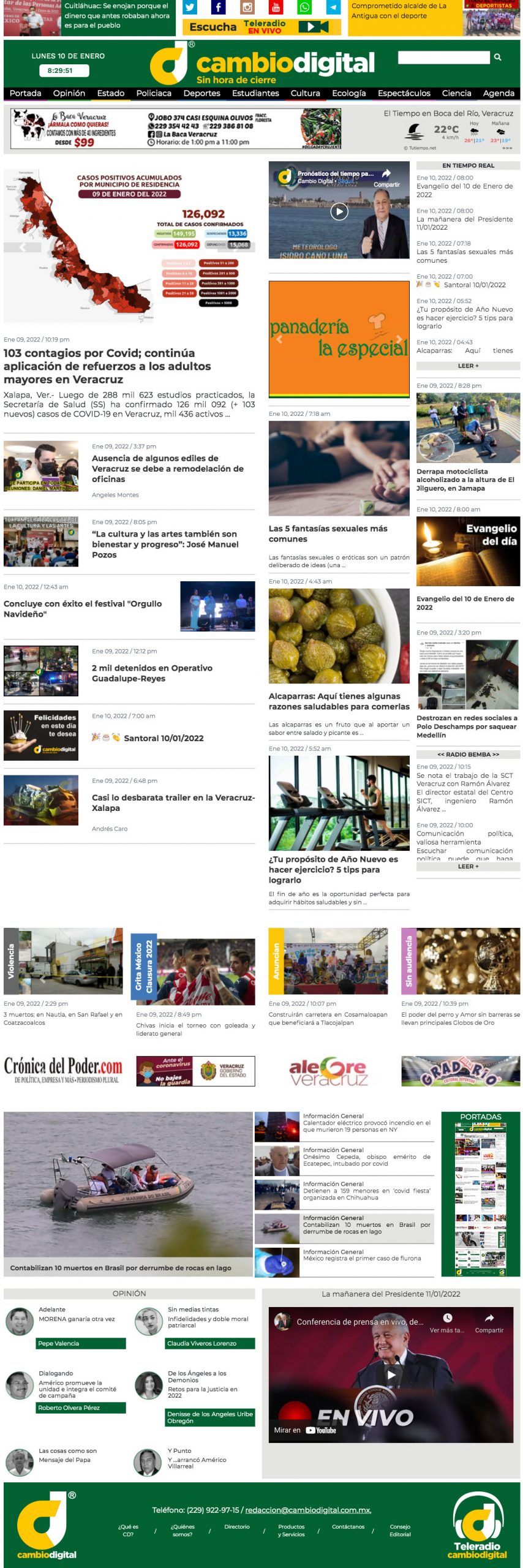The image size is (523, 1568).
Task: Read Pepe Valencia's opinion column
Action: [x=80, y=1343]
